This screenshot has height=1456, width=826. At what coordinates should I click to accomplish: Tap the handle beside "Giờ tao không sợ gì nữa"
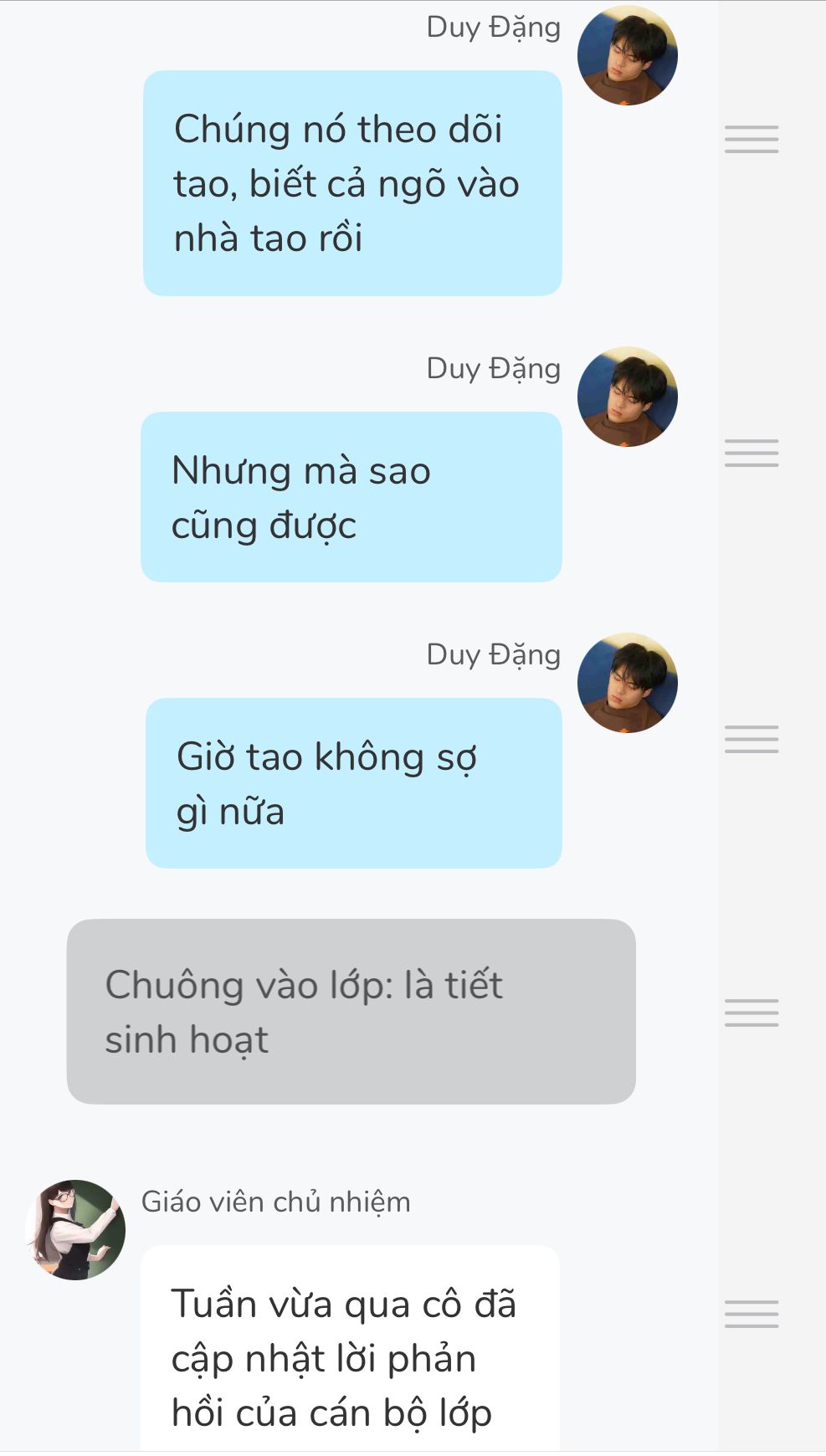(751, 739)
